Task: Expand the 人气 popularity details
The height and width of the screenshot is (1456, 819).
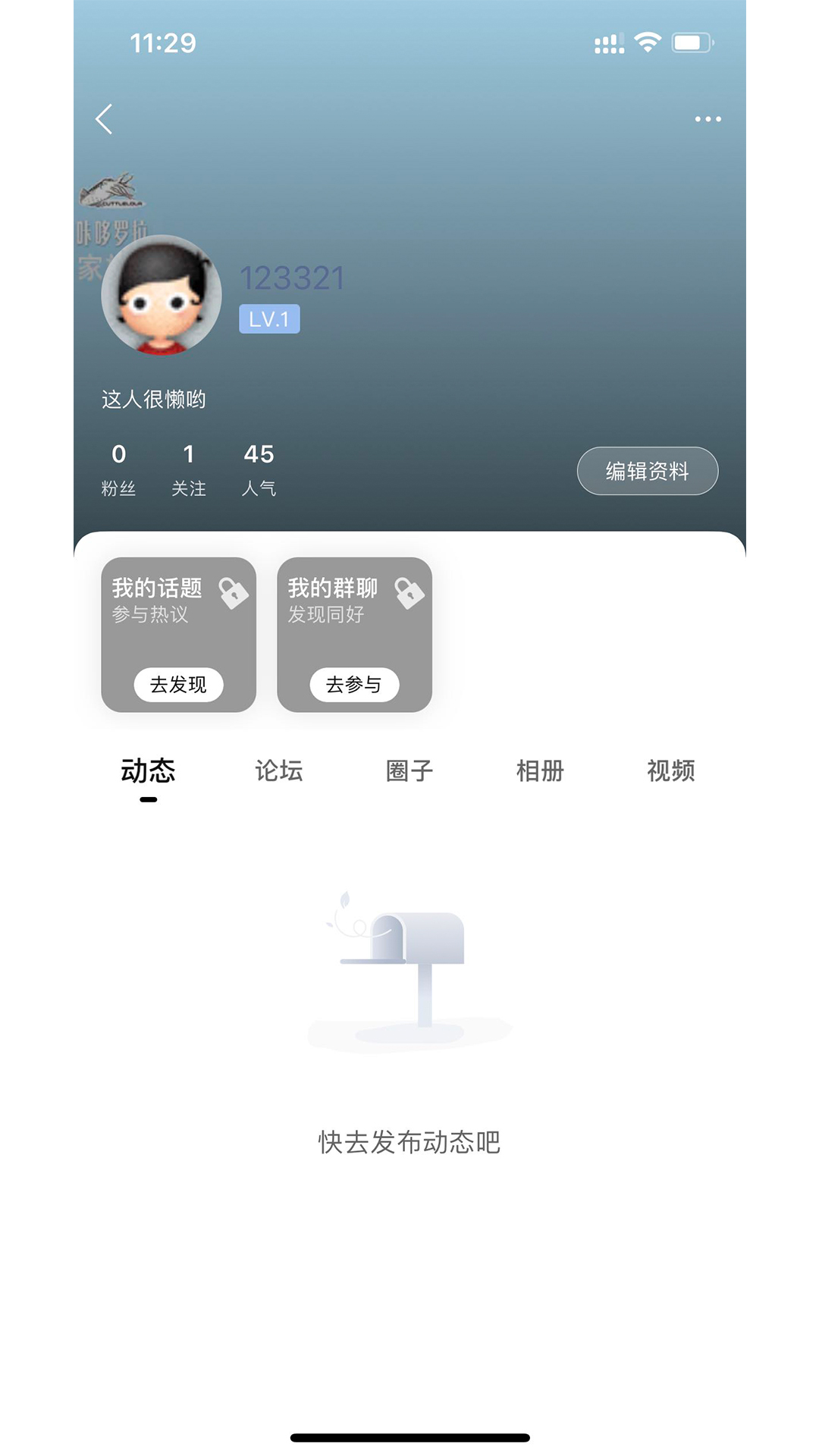Action: coord(259,469)
